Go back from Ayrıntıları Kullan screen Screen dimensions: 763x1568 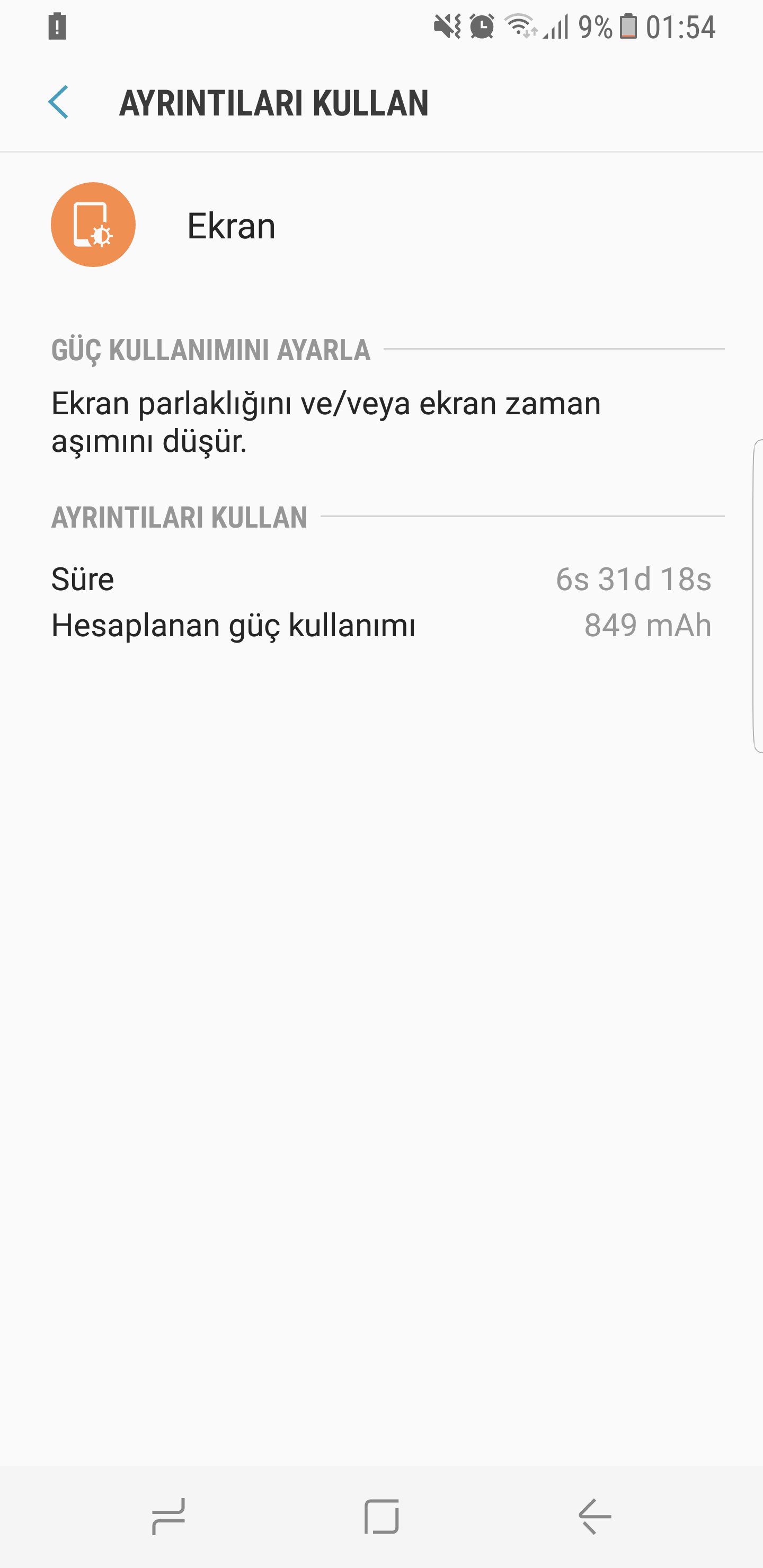58,102
